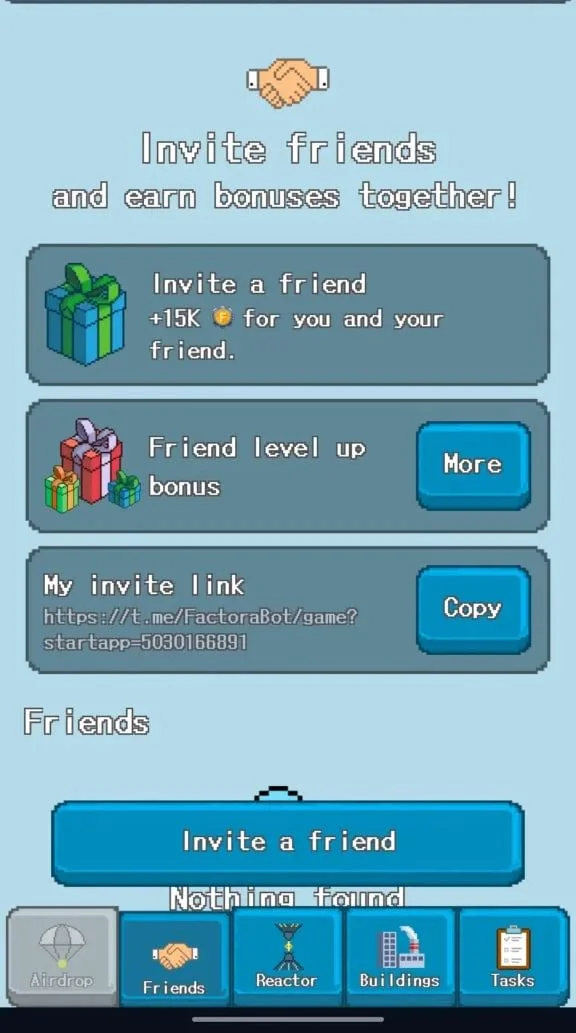The width and height of the screenshot is (576, 1033).
Task: Select the Friends tab
Action: click(x=175, y=959)
